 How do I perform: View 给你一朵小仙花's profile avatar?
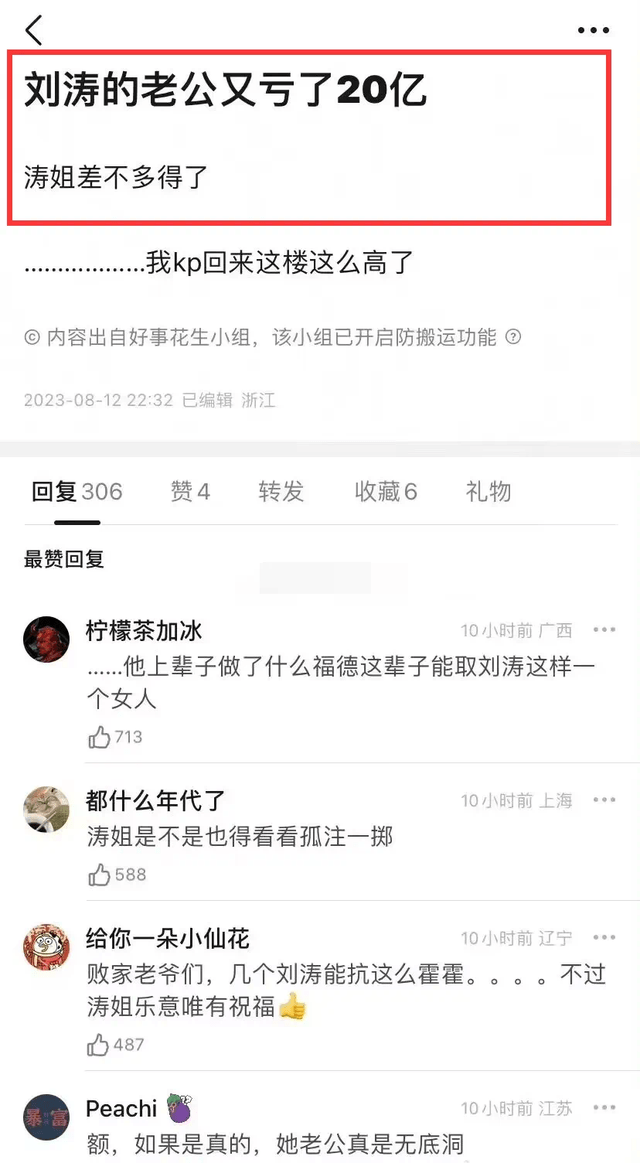(x=46, y=946)
